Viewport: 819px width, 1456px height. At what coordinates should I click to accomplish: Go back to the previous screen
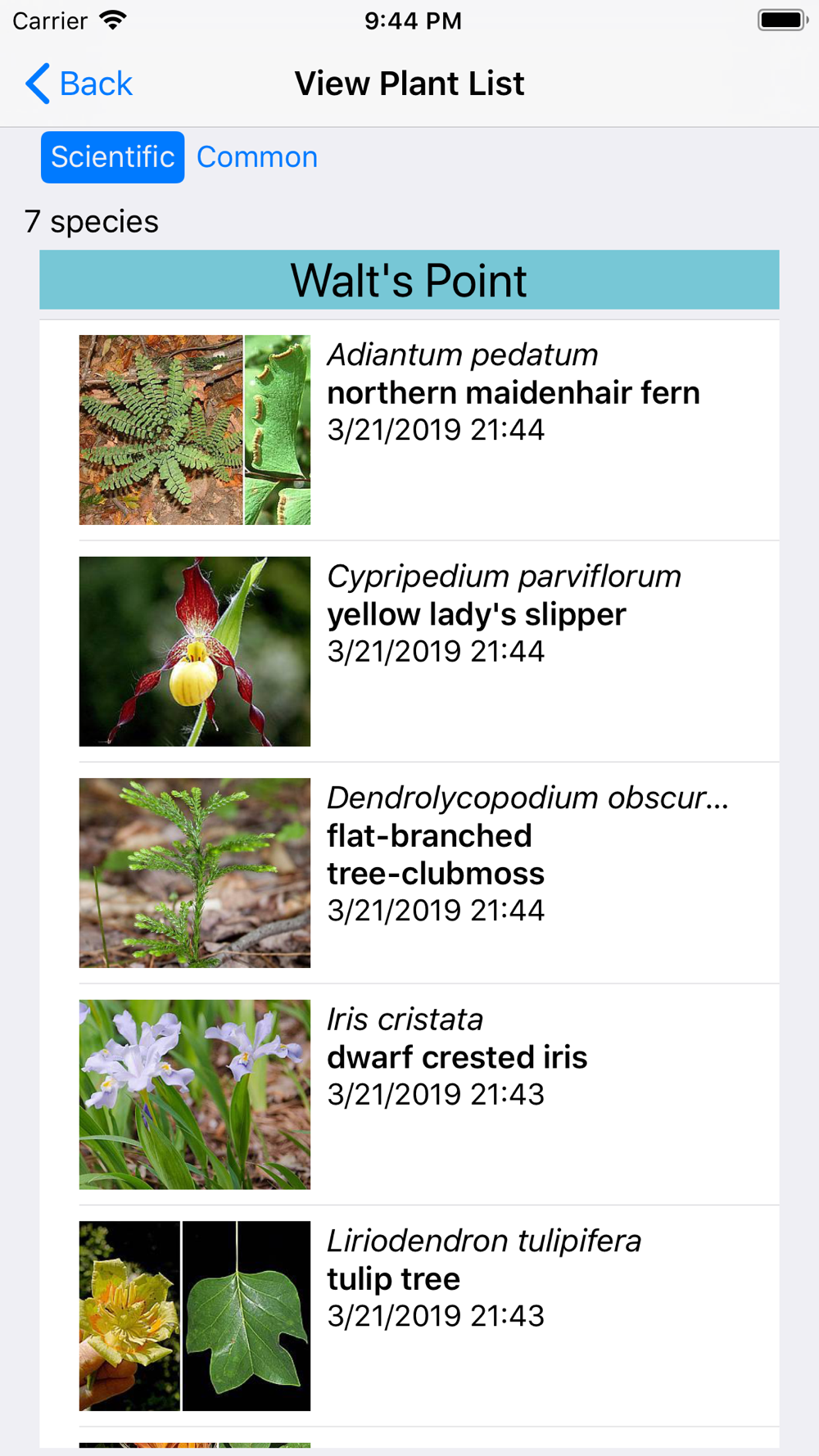click(x=79, y=84)
